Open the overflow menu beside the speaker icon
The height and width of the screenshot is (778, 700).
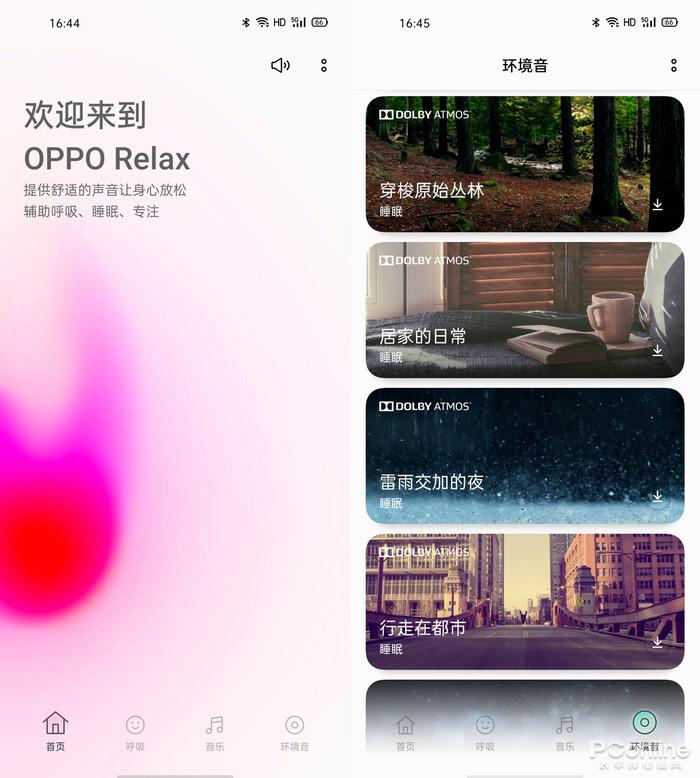[324, 65]
